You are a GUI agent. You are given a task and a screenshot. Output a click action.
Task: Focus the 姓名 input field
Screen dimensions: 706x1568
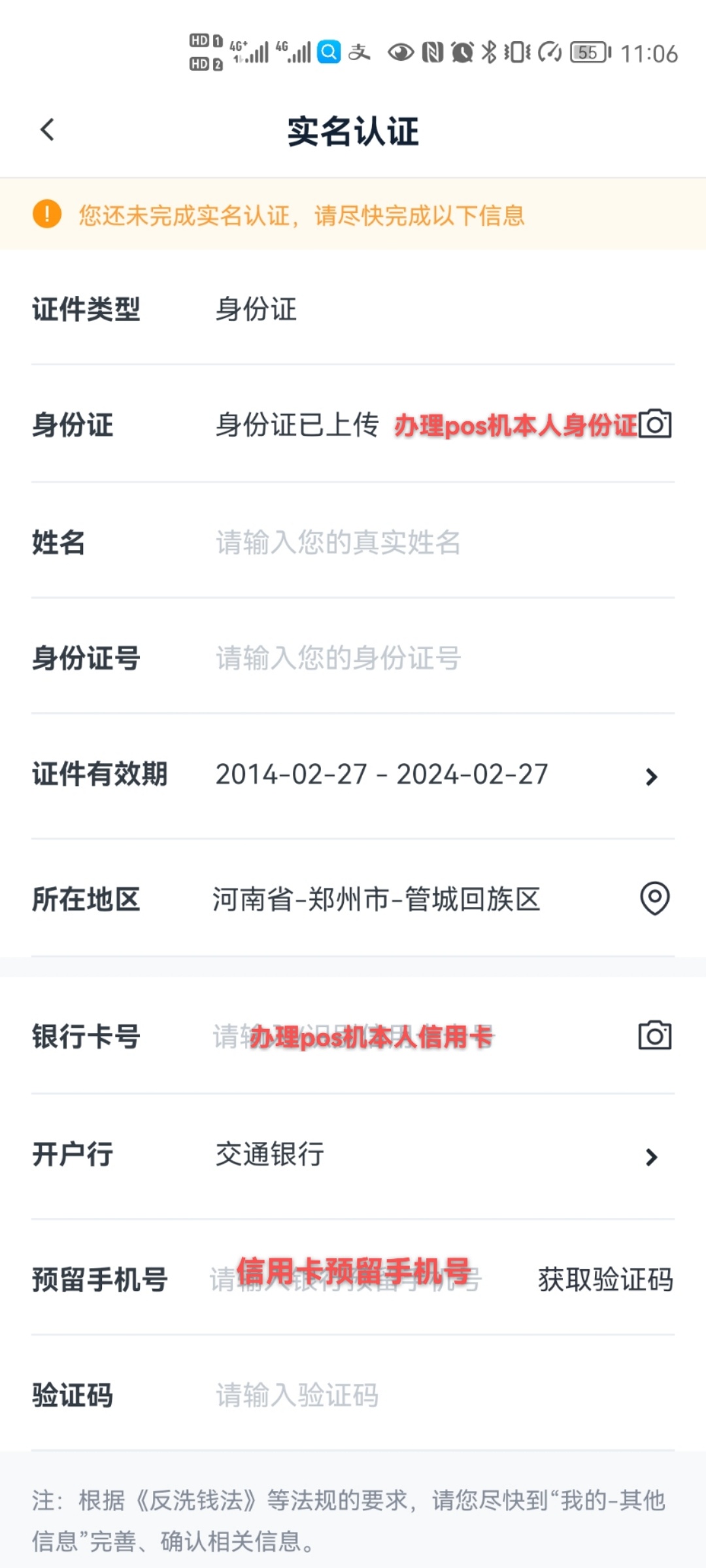click(392, 542)
